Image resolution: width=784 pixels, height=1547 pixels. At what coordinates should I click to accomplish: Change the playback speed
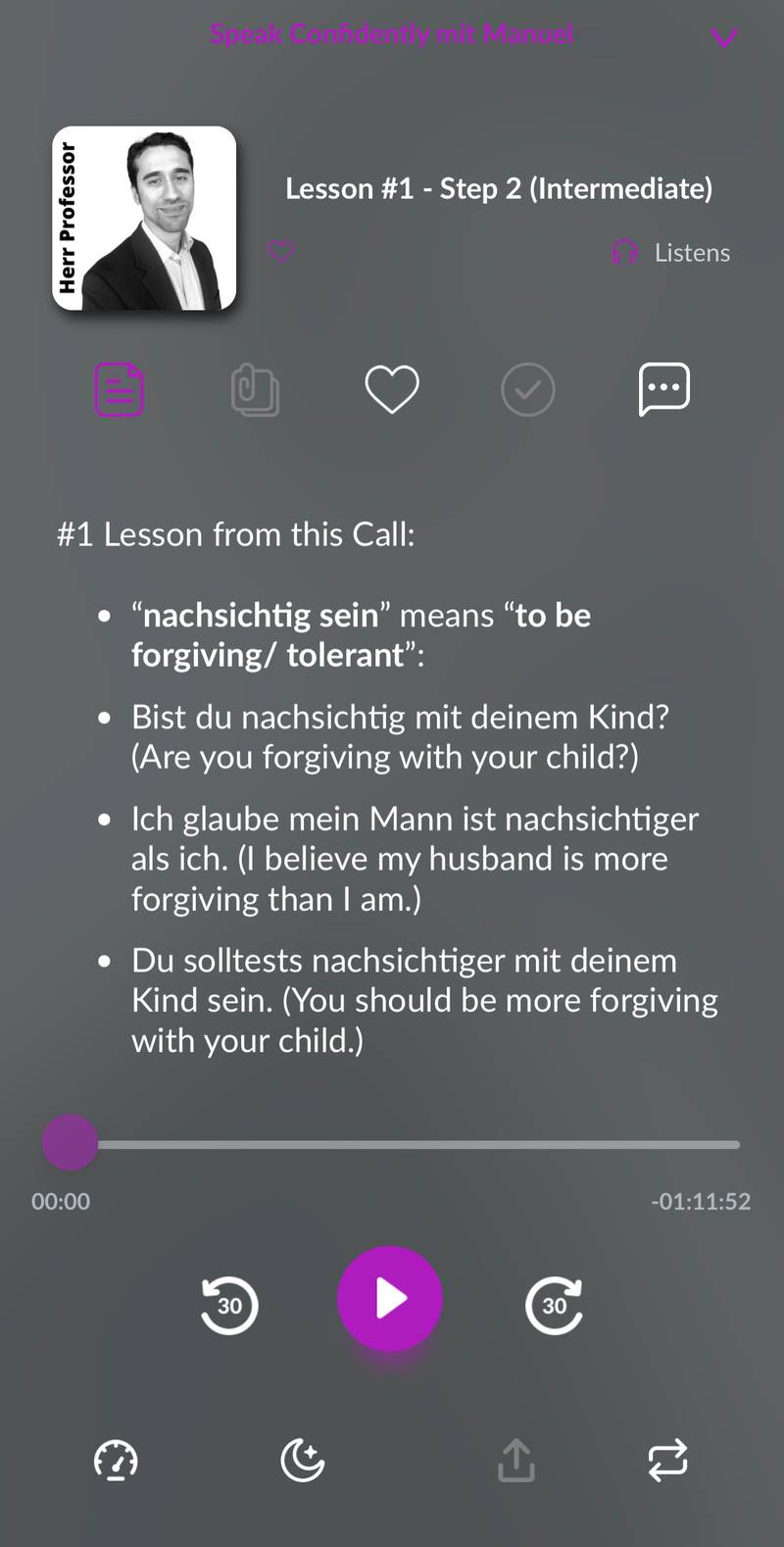tap(116, 1461)
